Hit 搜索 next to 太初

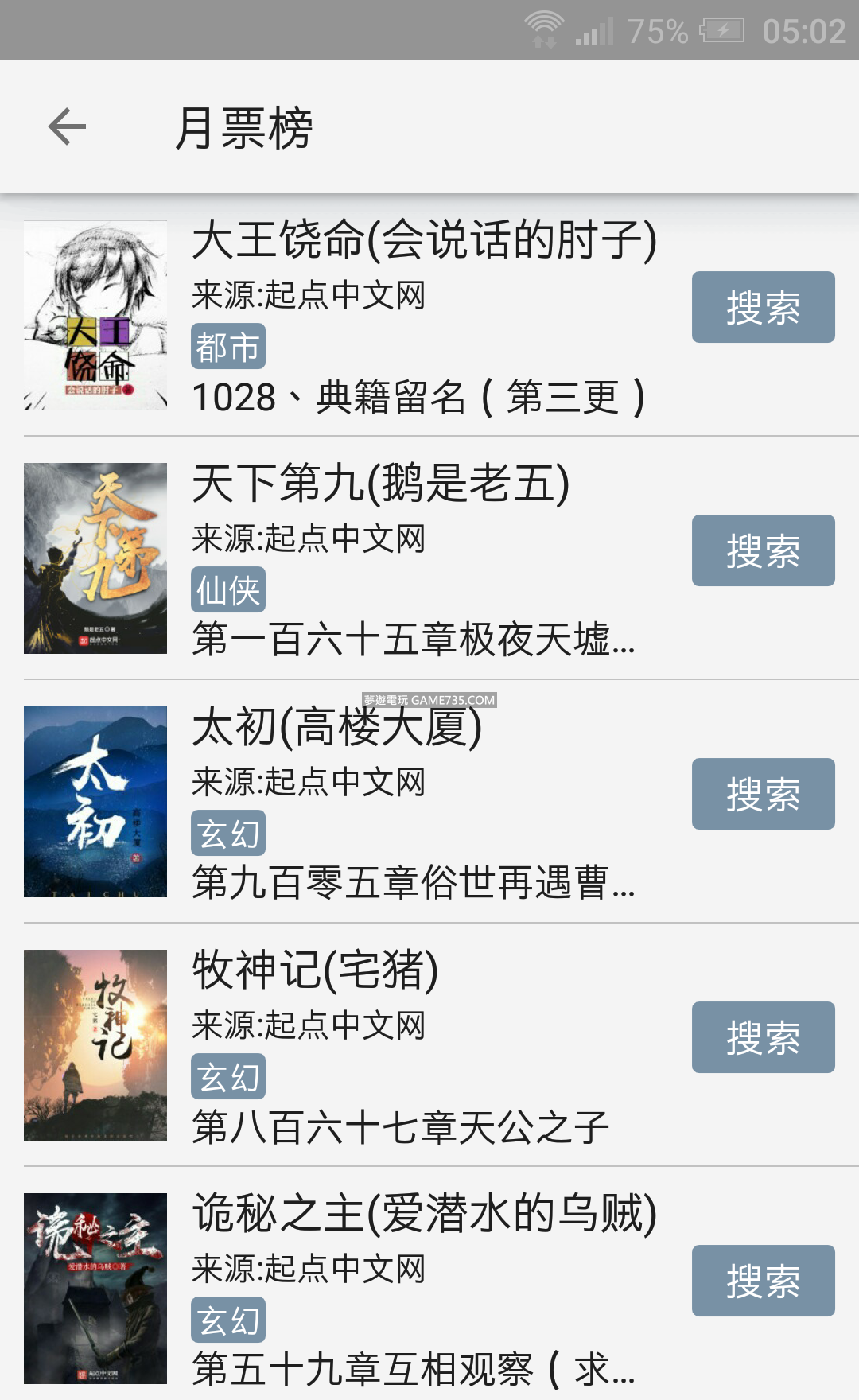[763, 794]
